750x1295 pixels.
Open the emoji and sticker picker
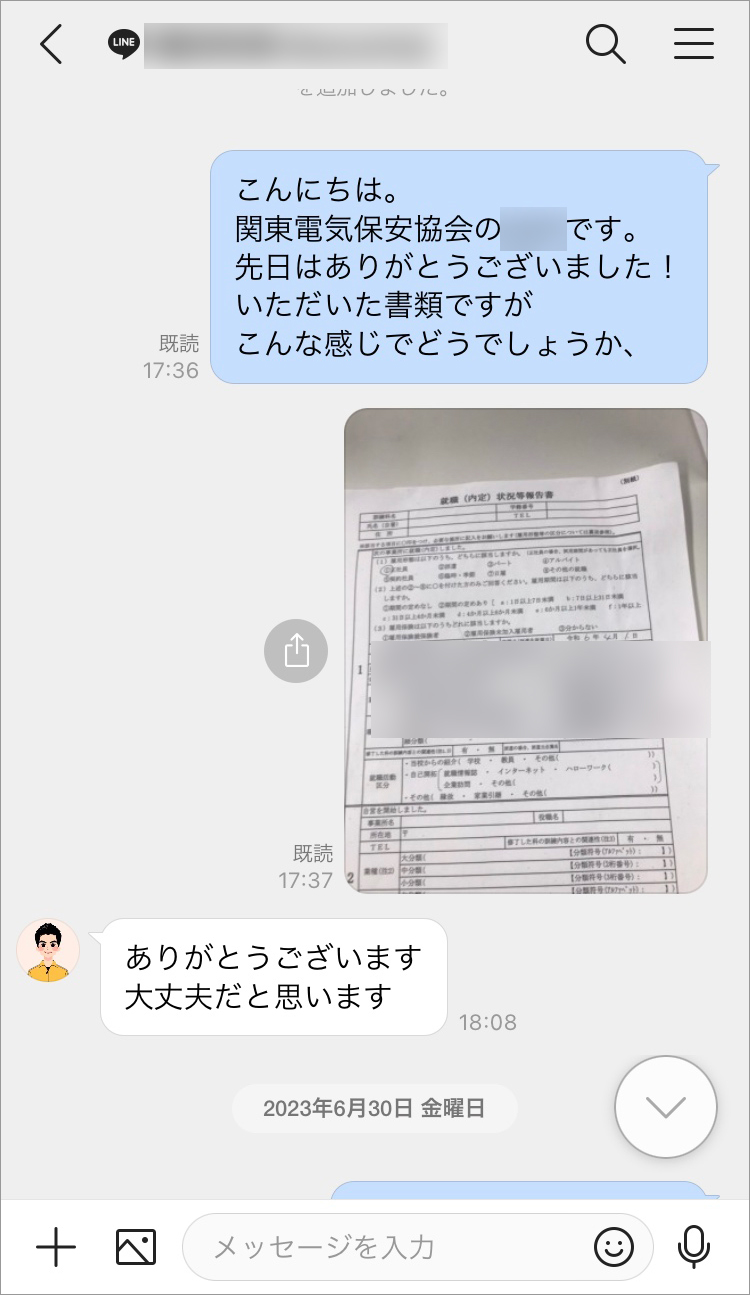[x=614, y=1247]
